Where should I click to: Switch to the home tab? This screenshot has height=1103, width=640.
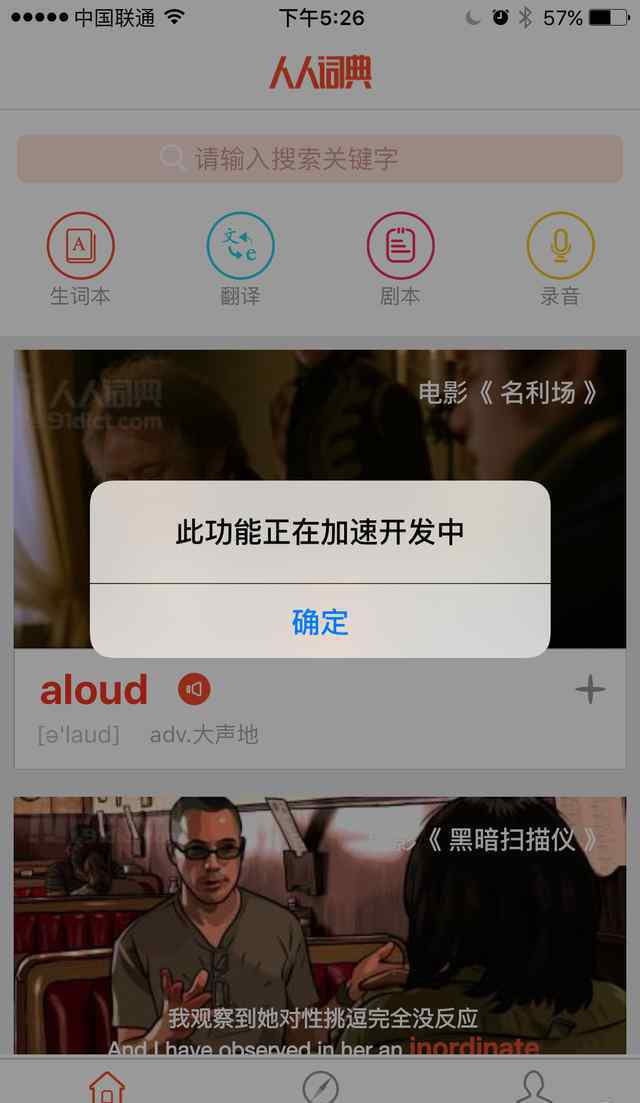[107, 1085]
